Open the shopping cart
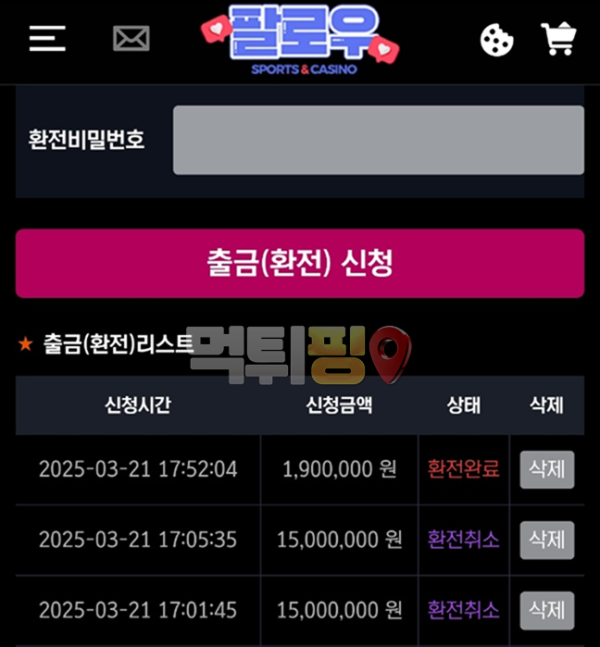 coord(558,39)
